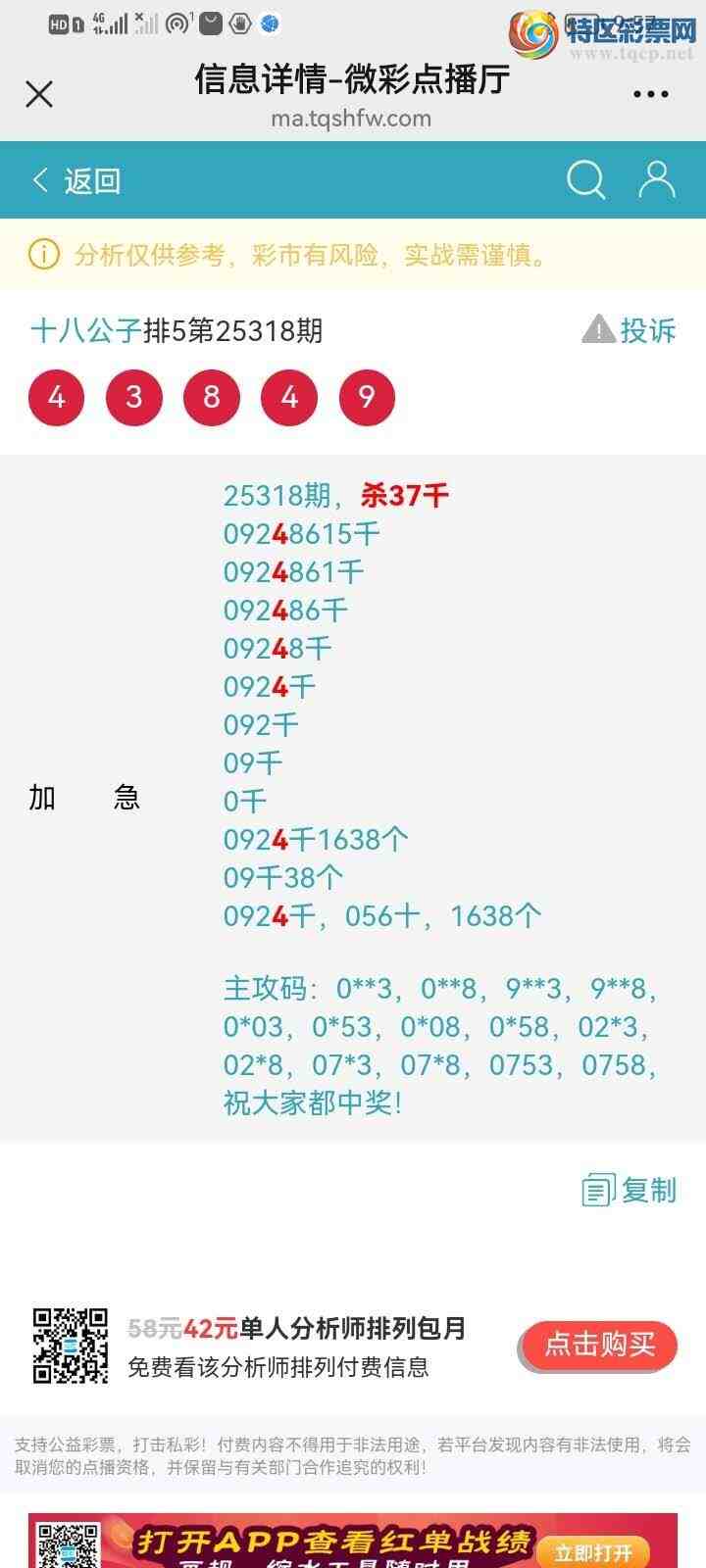This screenshot has height=1568, width=706.
Task: Tap 投诉 to report this post
Action: click(x=630, y=330)
